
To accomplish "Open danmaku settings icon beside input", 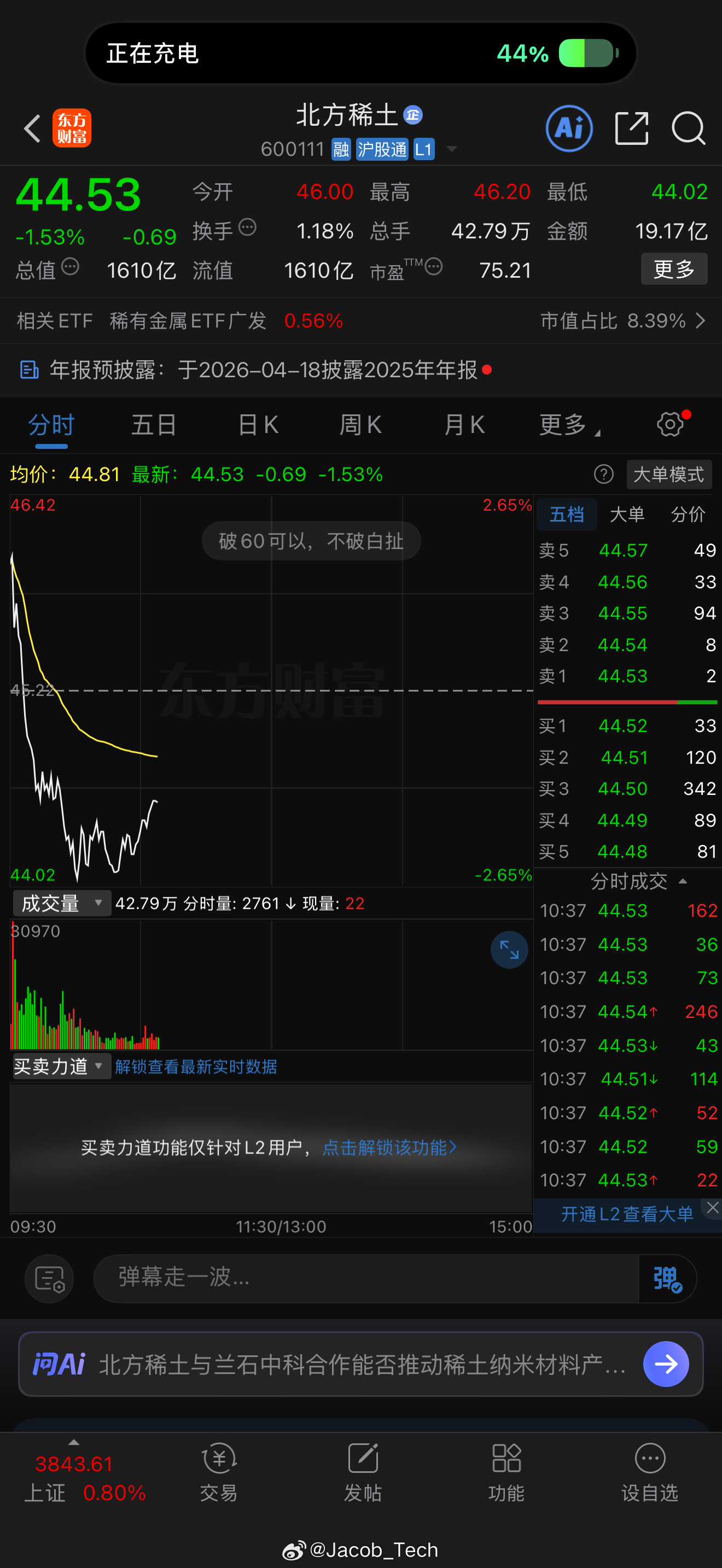I will (49, 1279).
